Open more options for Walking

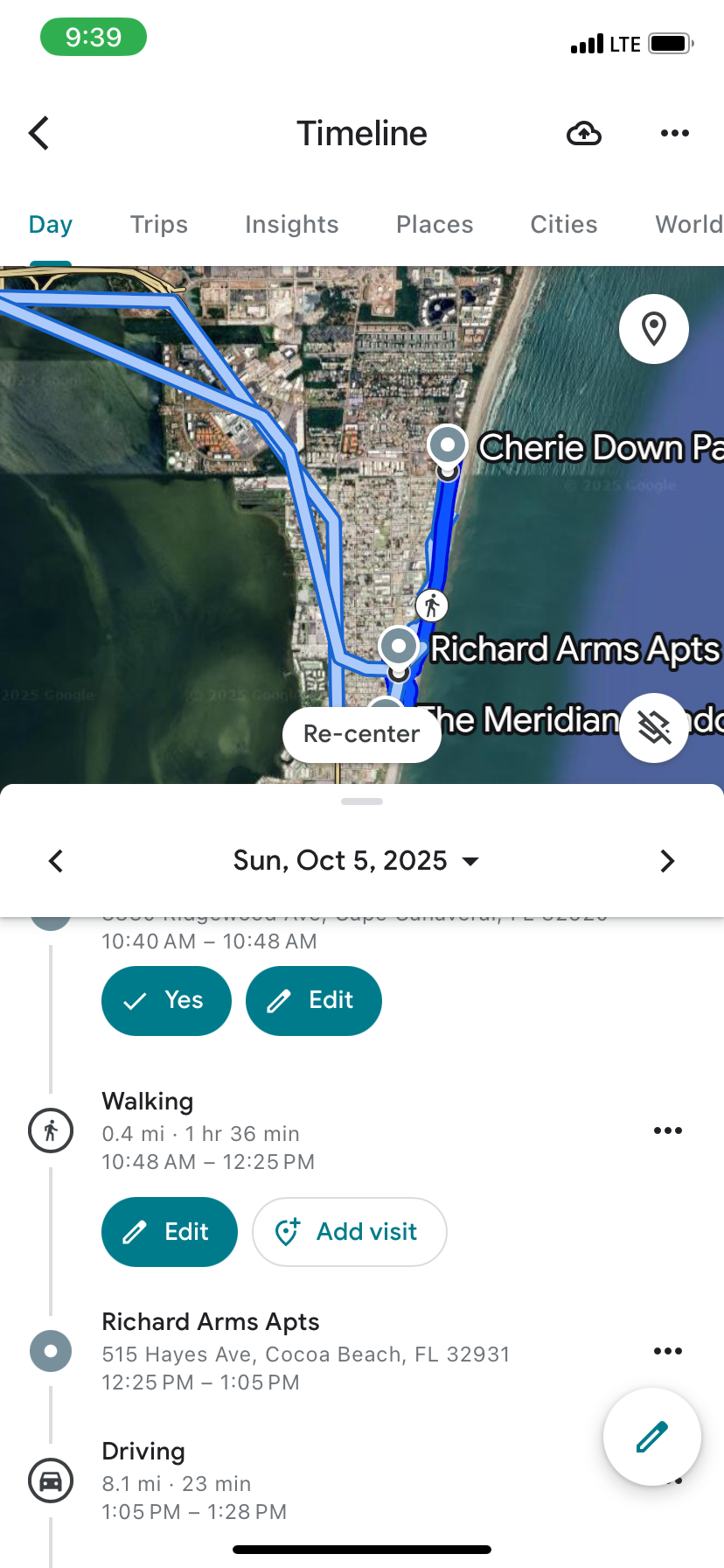click(667, 1130)
